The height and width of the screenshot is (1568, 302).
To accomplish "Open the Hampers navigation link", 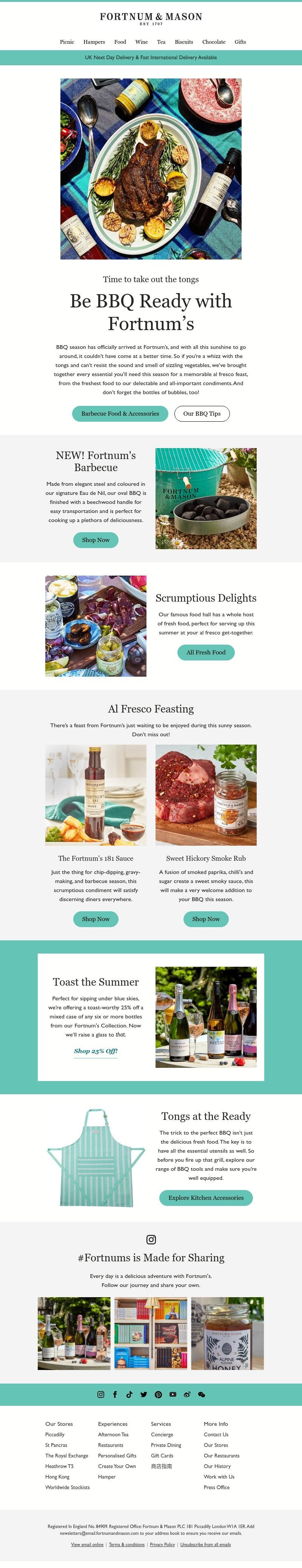I will (94, 42).
